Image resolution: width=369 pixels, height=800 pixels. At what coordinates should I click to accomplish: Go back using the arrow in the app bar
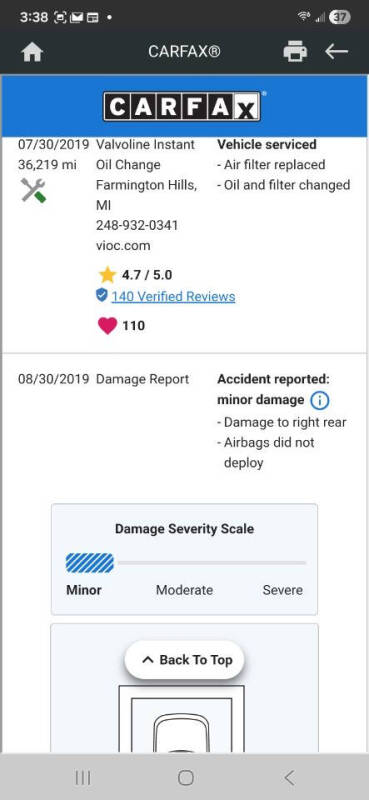click(336, 52)
